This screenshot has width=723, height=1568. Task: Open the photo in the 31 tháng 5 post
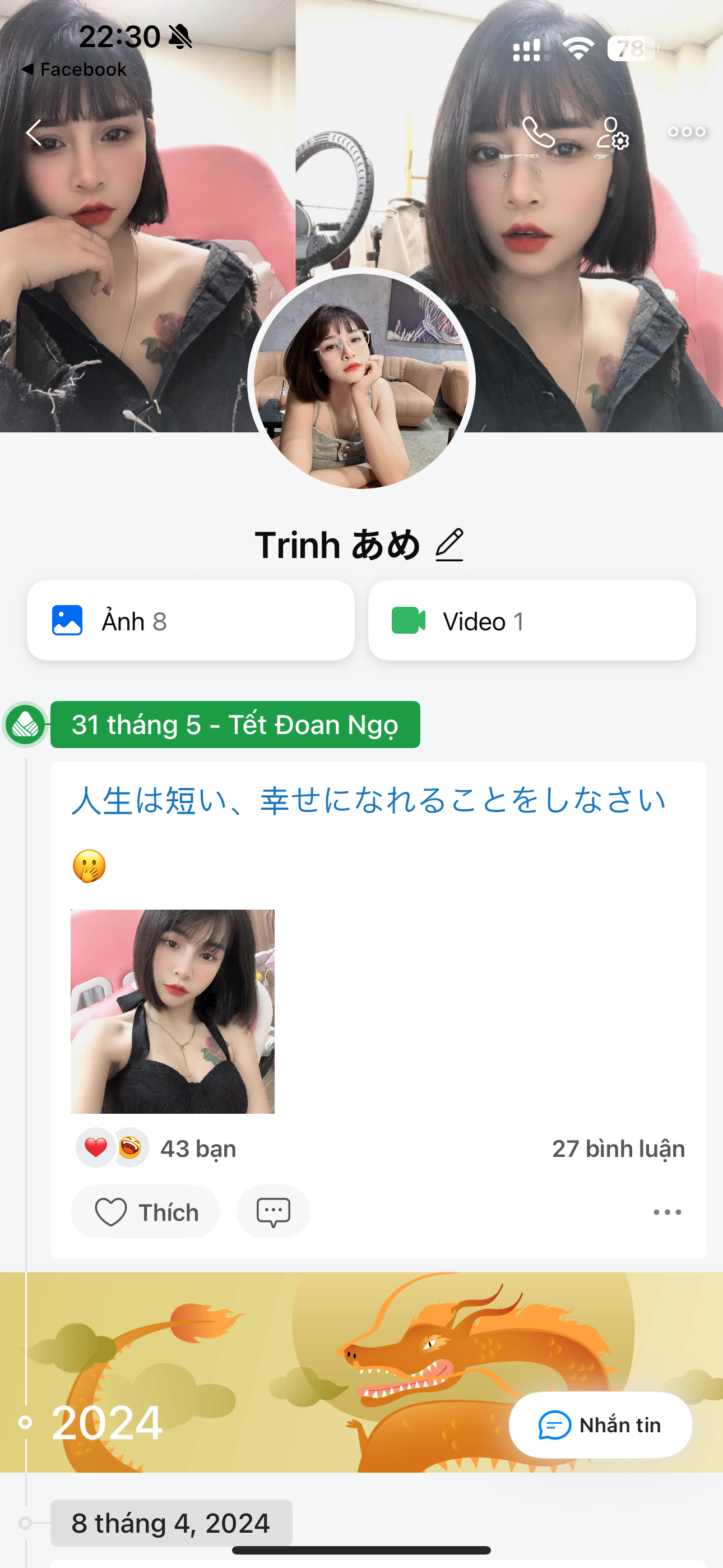coord(173,1011)
